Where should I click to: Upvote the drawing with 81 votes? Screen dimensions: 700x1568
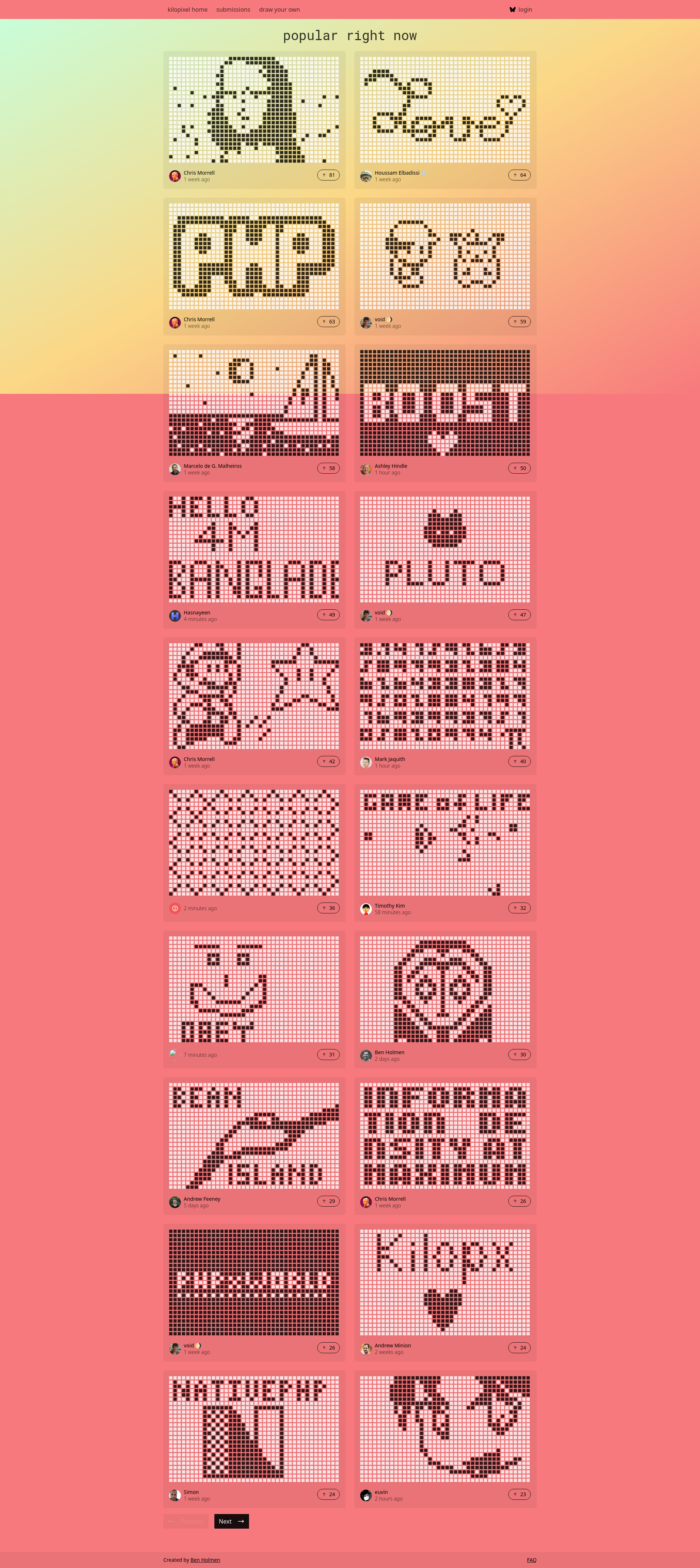pyautogui.click(x=328, y=175)
